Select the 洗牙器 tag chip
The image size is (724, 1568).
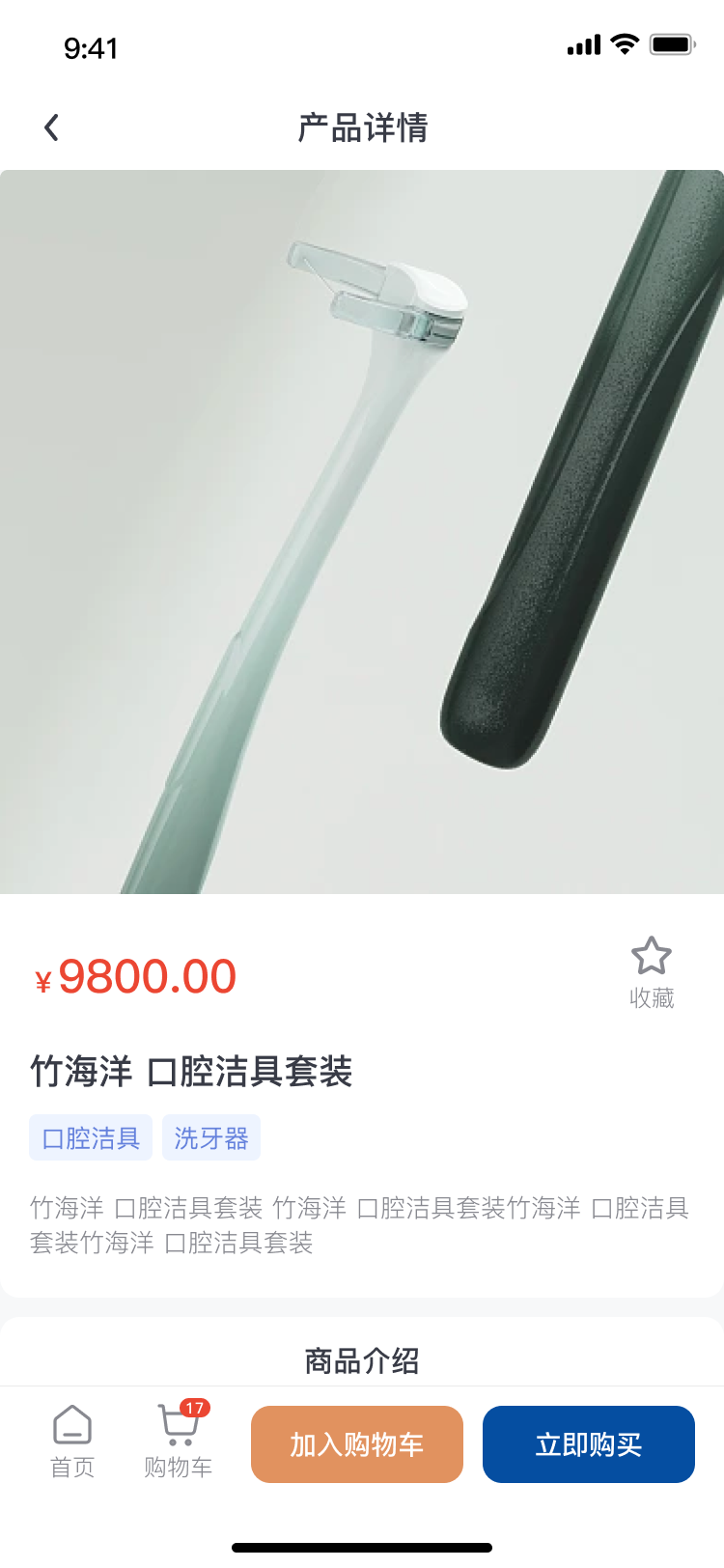tap(211, 1138)
